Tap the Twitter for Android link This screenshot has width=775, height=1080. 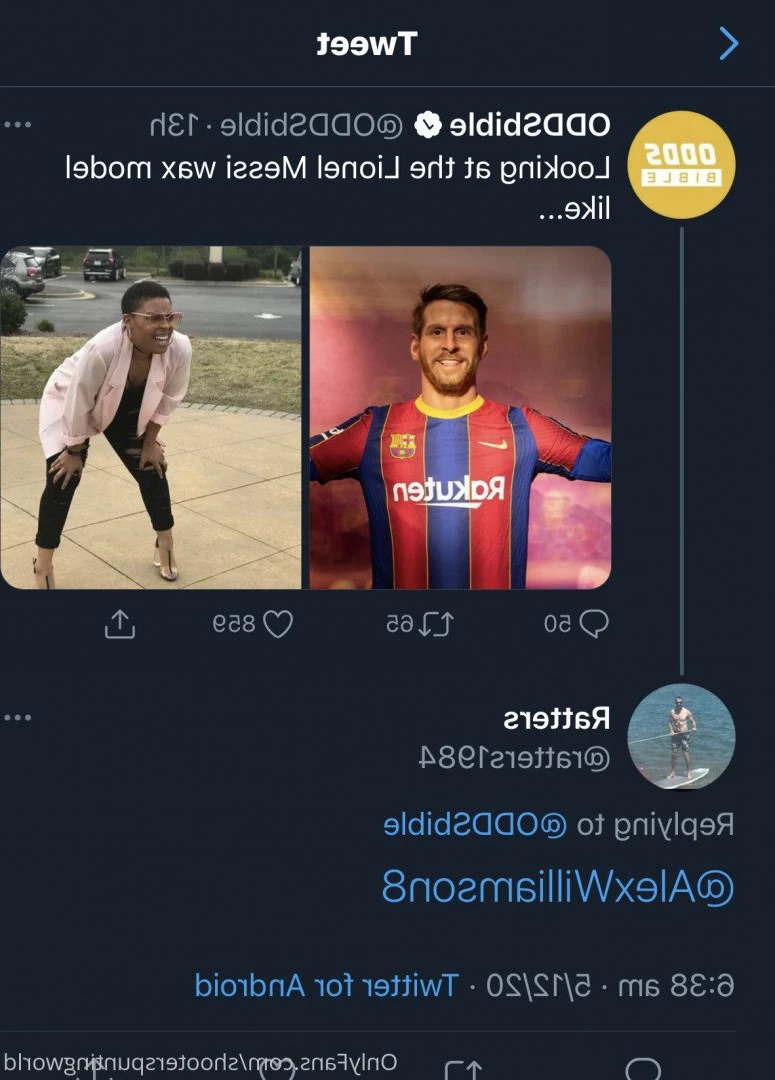click(326, 986)
